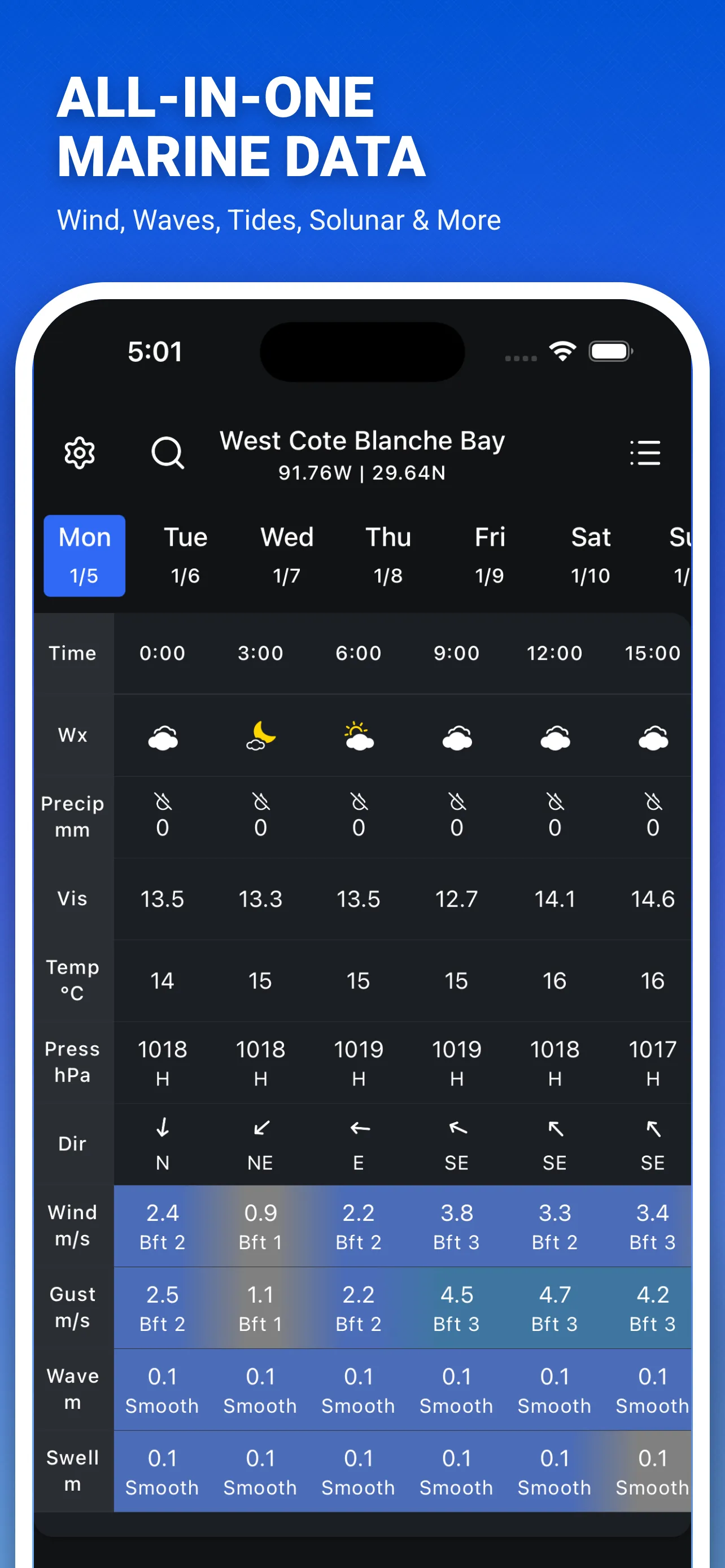This screenshot has width=725, height=1568.
Task: Switch to the Thu 1/8 forecast
Action: 388,554
